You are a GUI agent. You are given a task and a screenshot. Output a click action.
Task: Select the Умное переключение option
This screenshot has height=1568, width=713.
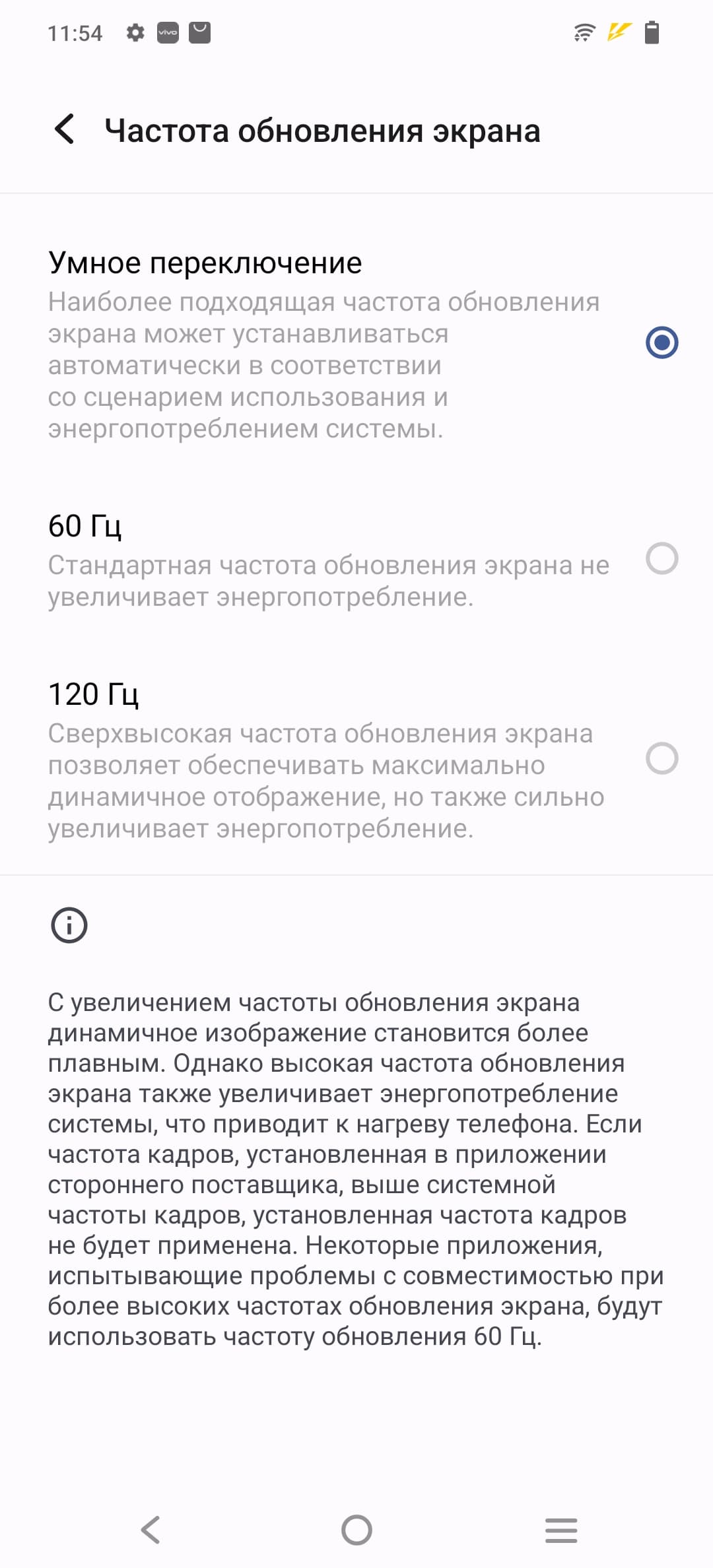pos(662,343)
